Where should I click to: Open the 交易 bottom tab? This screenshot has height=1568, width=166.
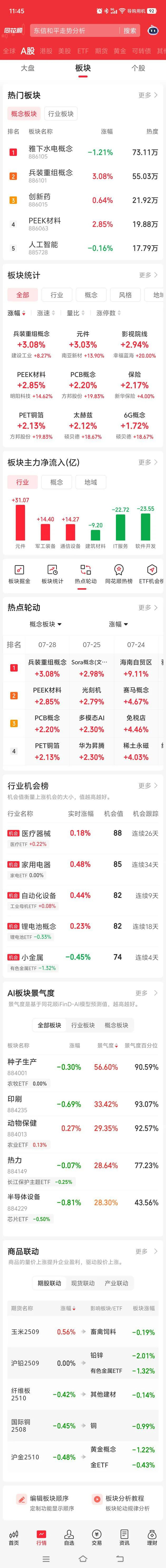click(97, 1550)
